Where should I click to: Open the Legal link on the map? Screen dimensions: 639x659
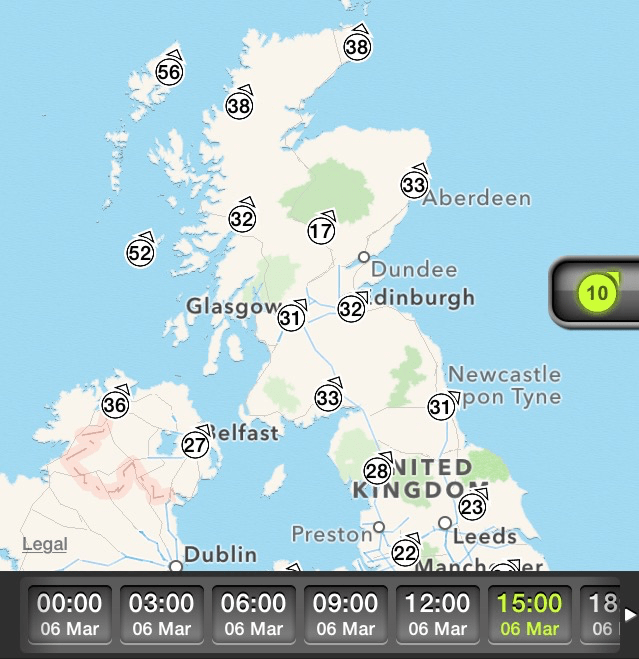point(45,545)
